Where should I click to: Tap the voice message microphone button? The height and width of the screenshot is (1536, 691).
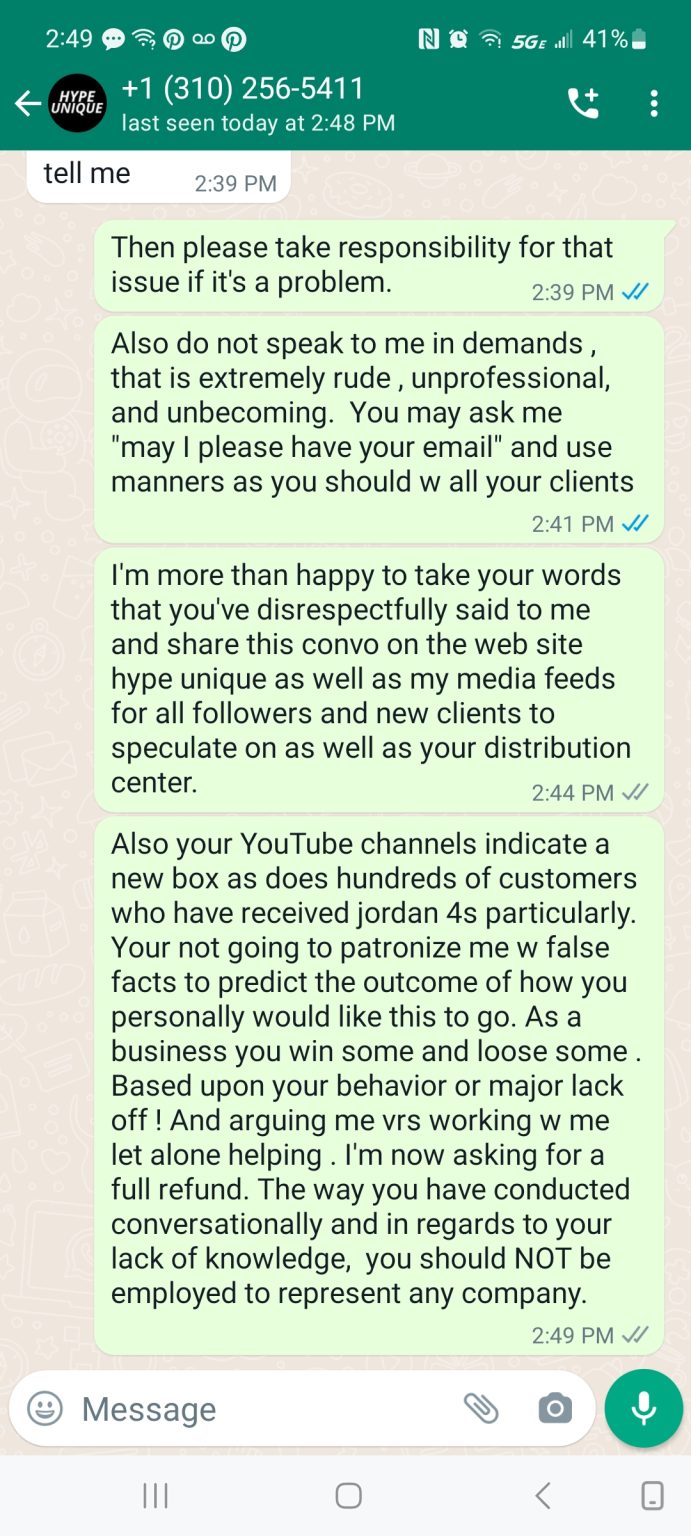pos(643,1408)
